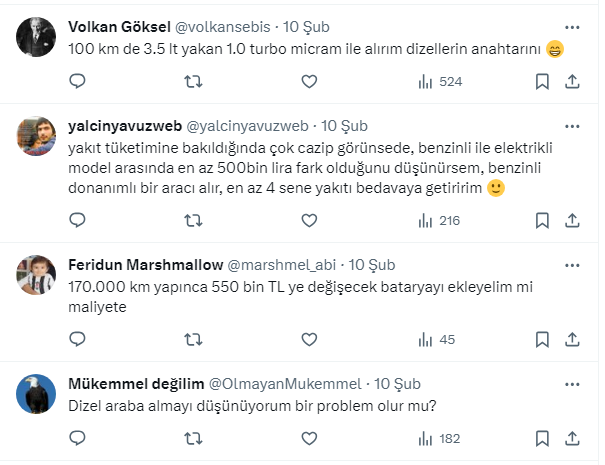
Task: Reply to Volkan Göksel's tweet
Action: click(x=78, y=81)
